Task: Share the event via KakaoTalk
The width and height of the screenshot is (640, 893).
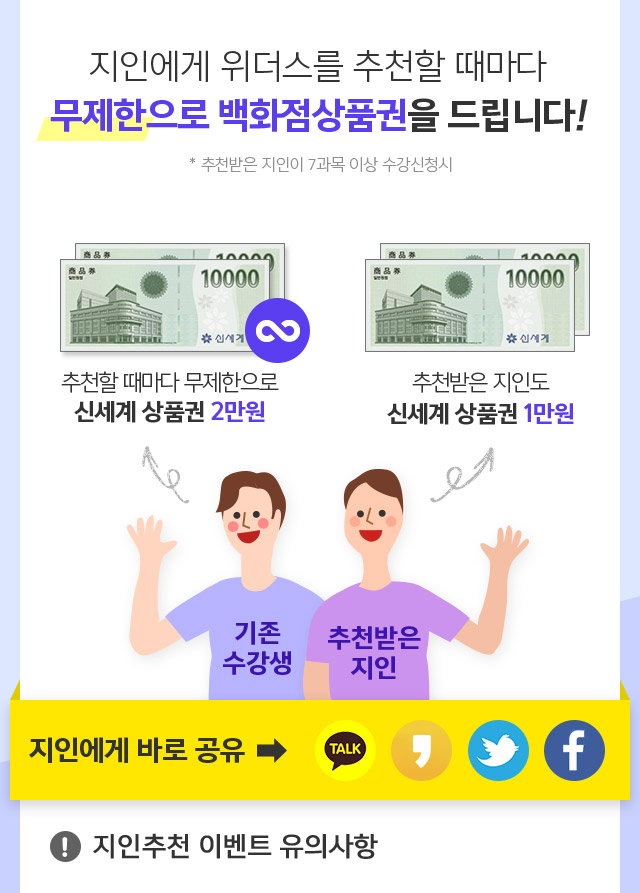Action: [345, 750]
